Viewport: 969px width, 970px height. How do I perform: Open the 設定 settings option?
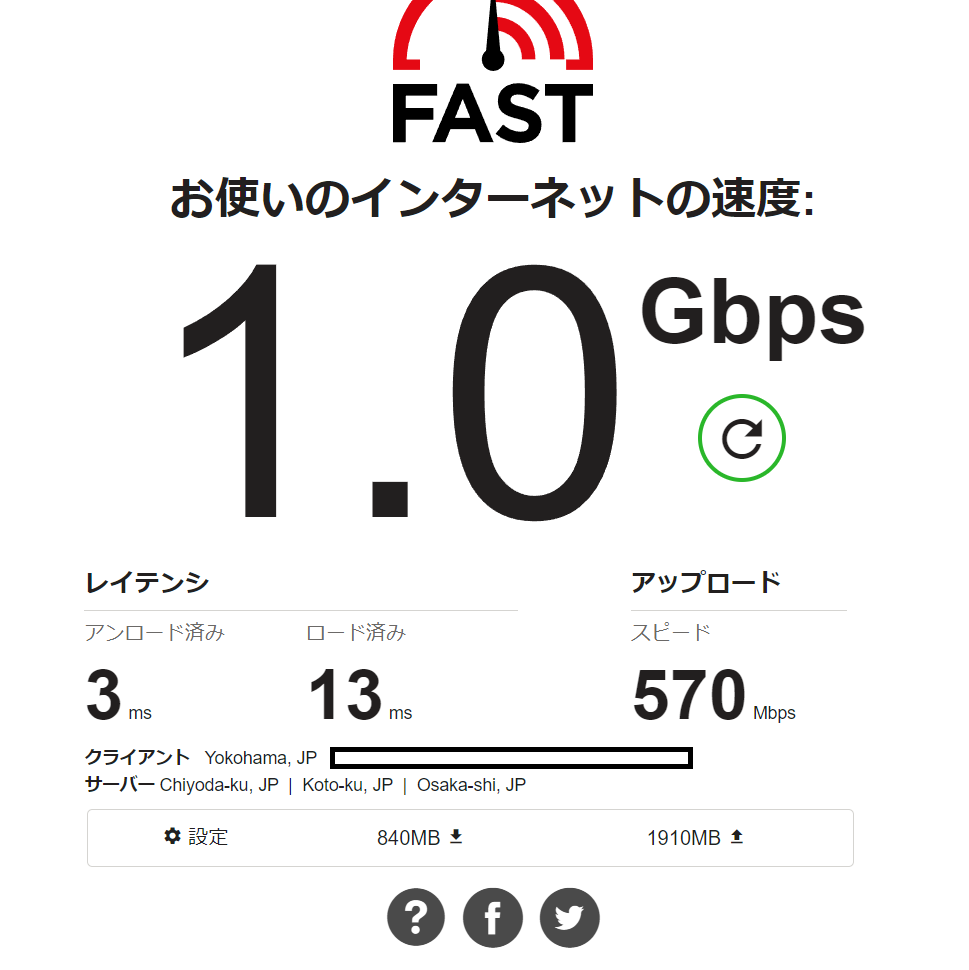coord(197,837)
